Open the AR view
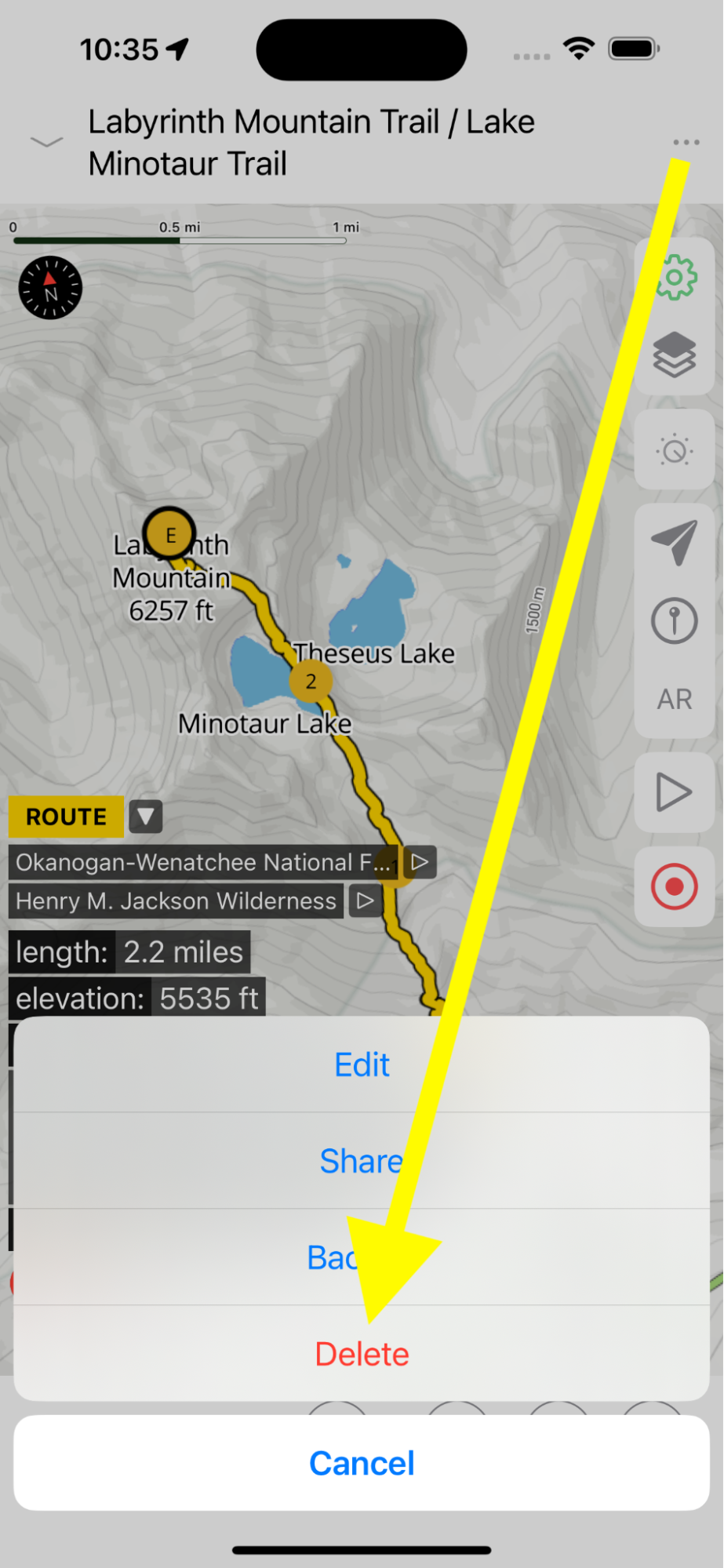724x1568 pixels. [675, 699]
